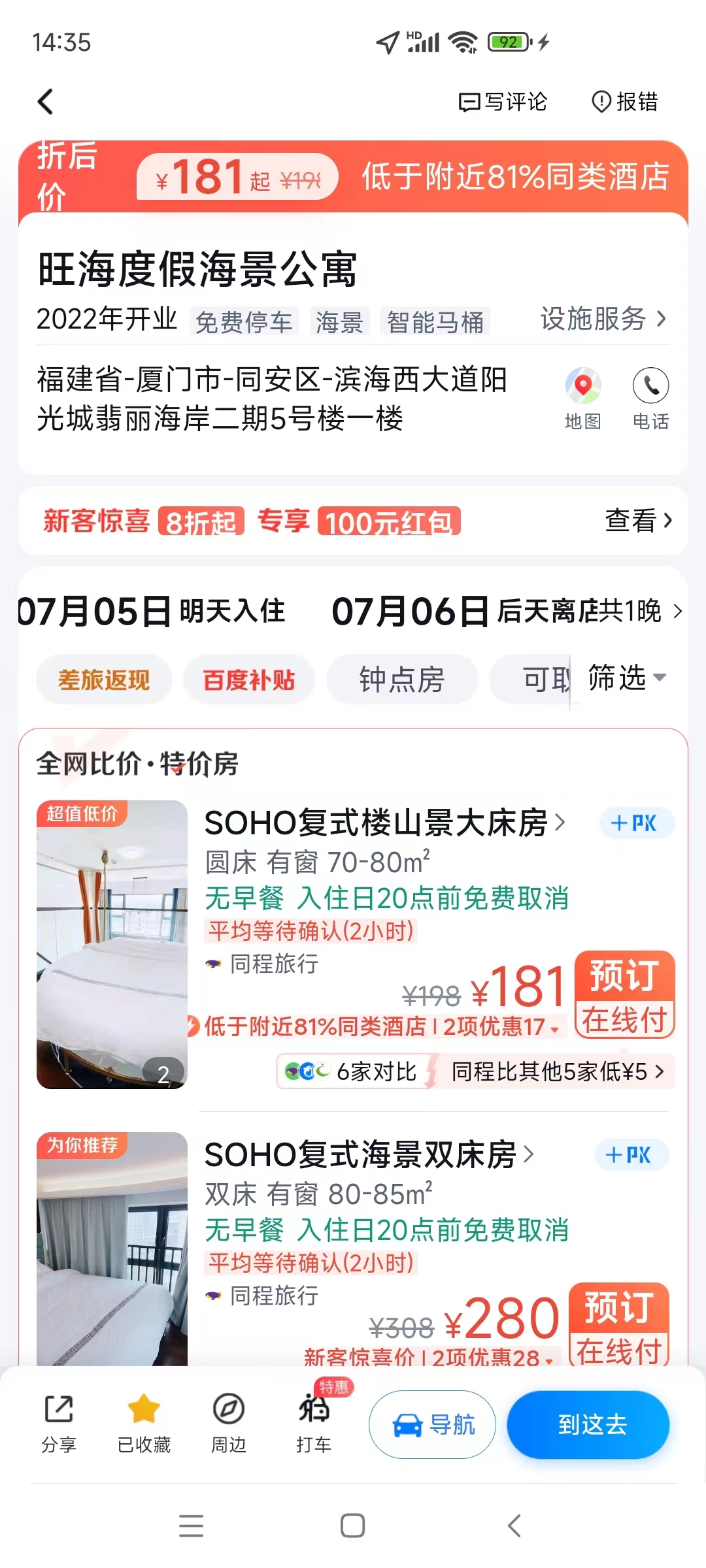Book the ¥181 山景大床房 room

pyautogui.click(x=624, y=995)
